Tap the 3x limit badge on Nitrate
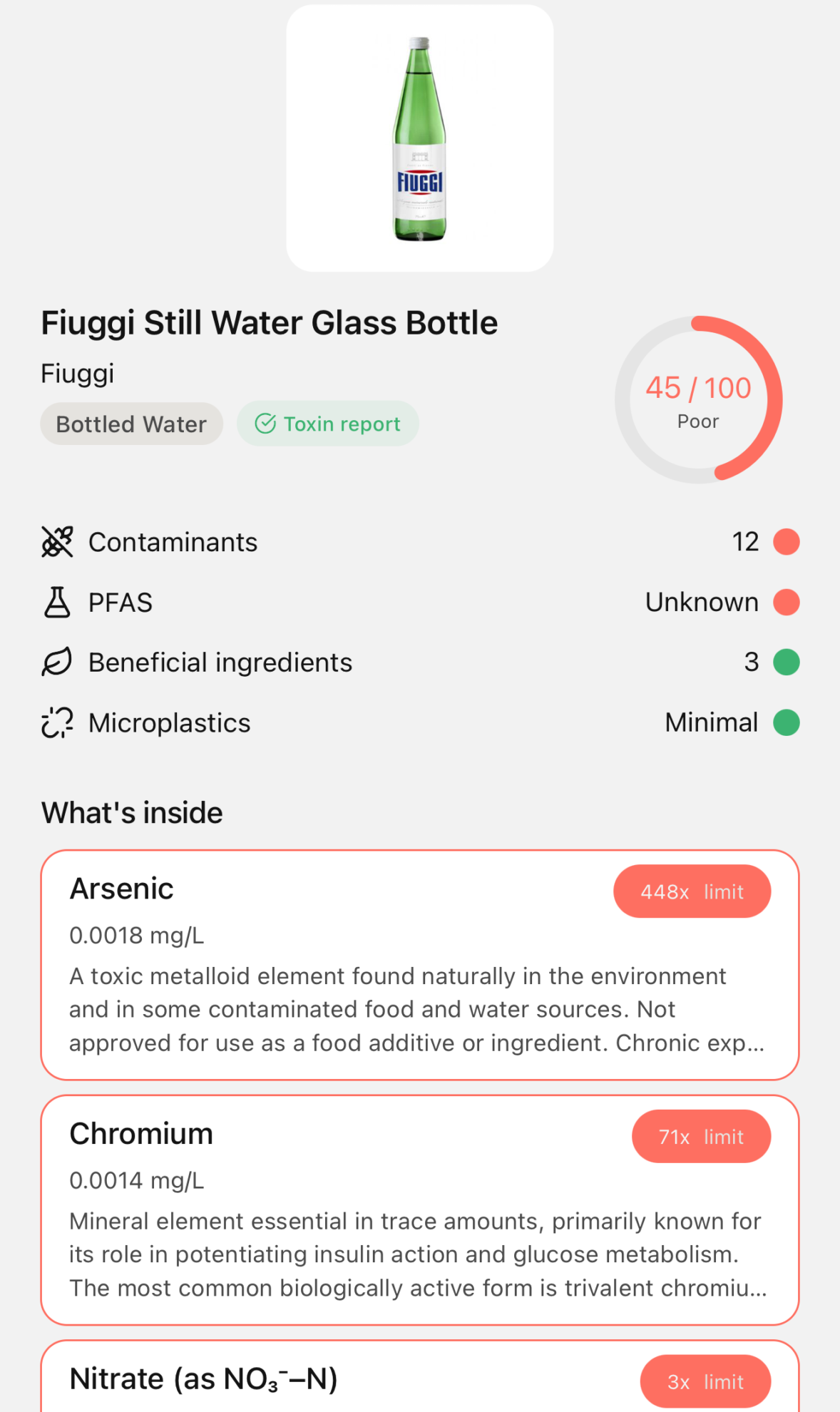Viewport: 840px width, 1412px height. click(x=705, y=1381)
